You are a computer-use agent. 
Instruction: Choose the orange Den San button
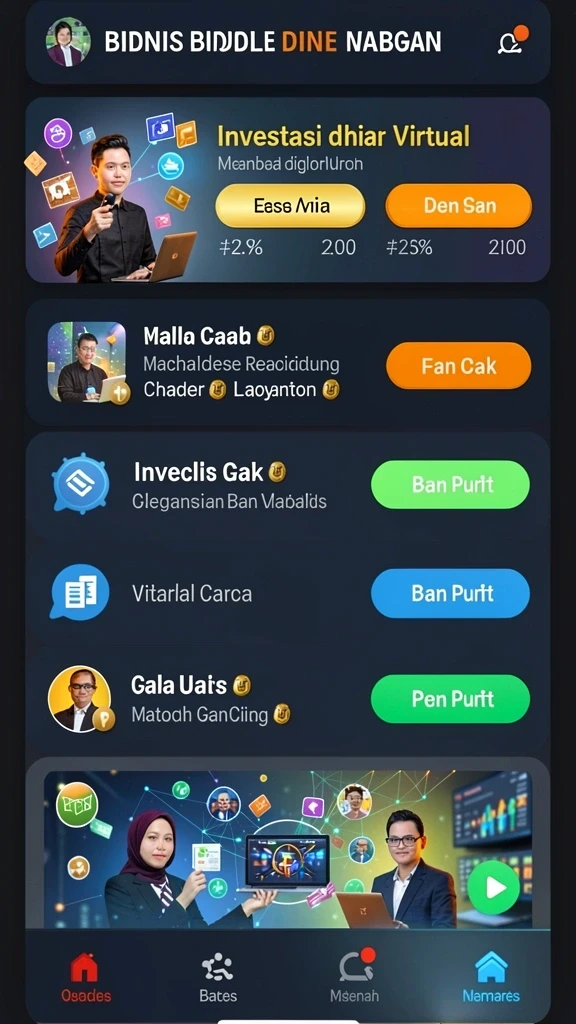[x=459, y=206]
